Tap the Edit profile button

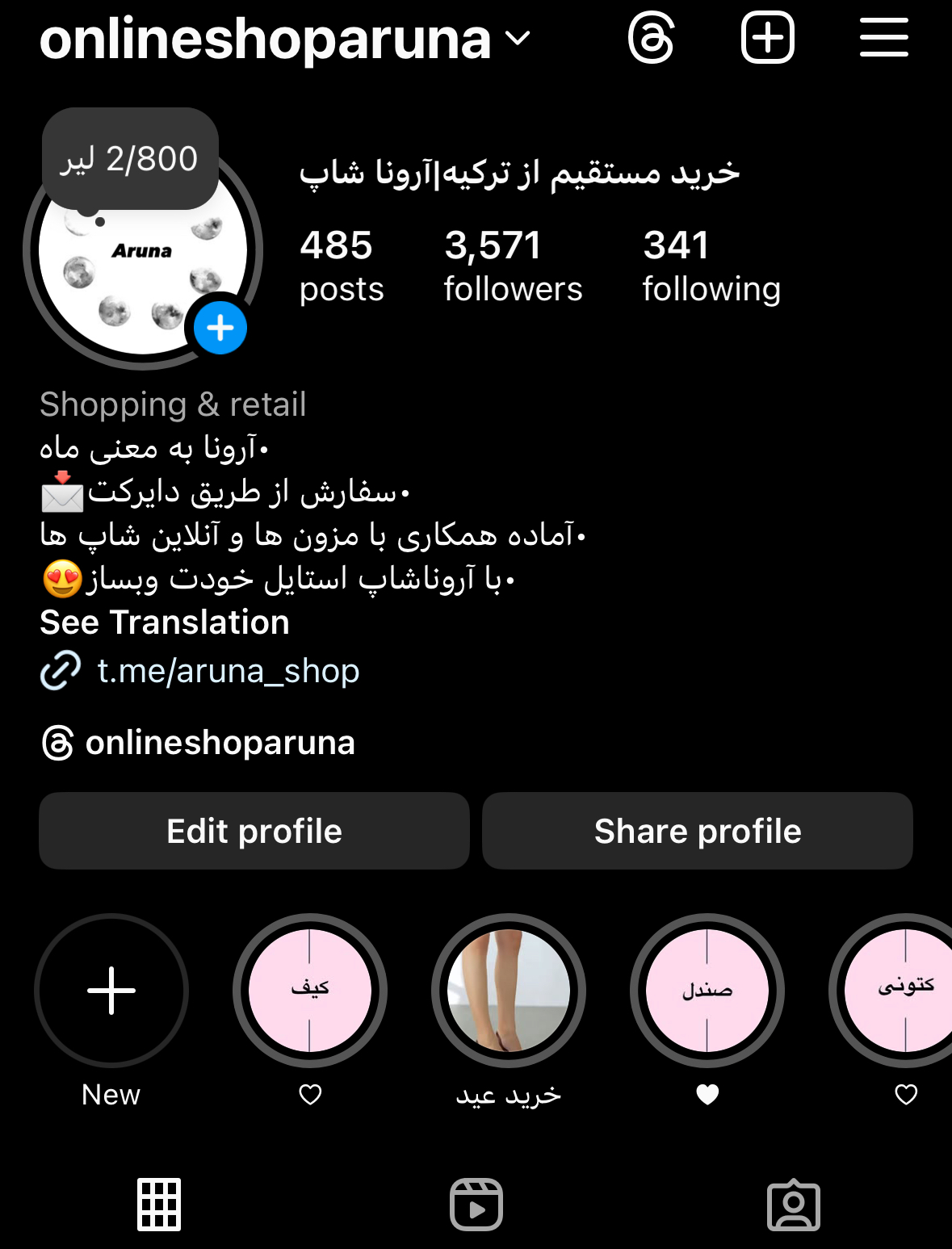254,831
